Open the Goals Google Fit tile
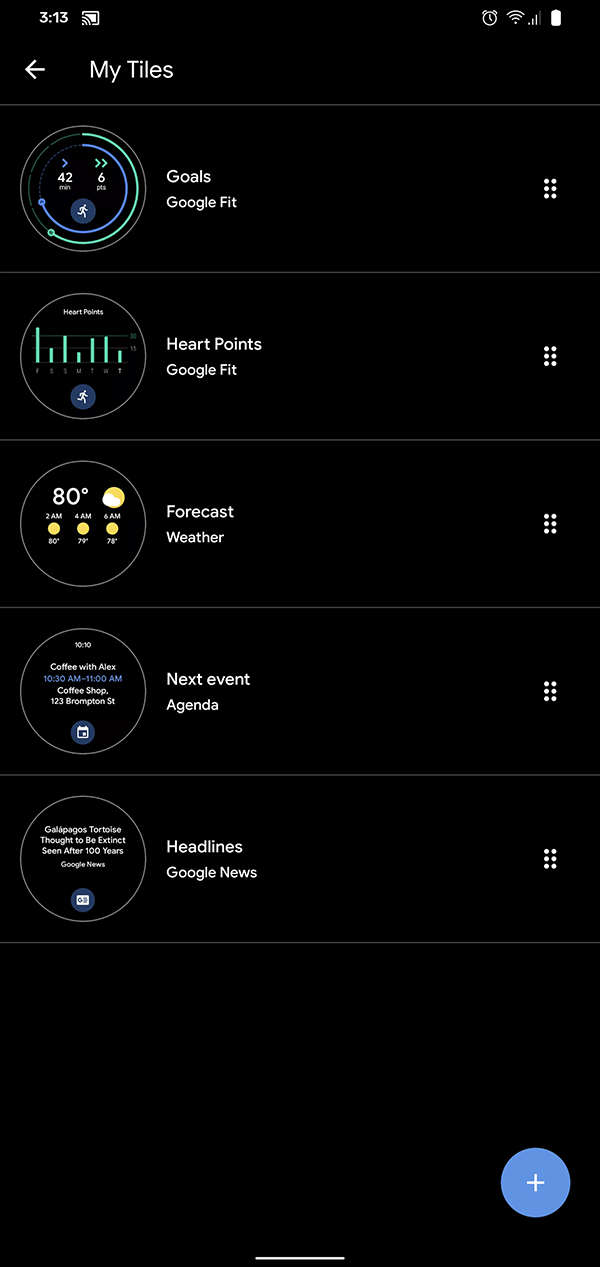 coord(300,189)
